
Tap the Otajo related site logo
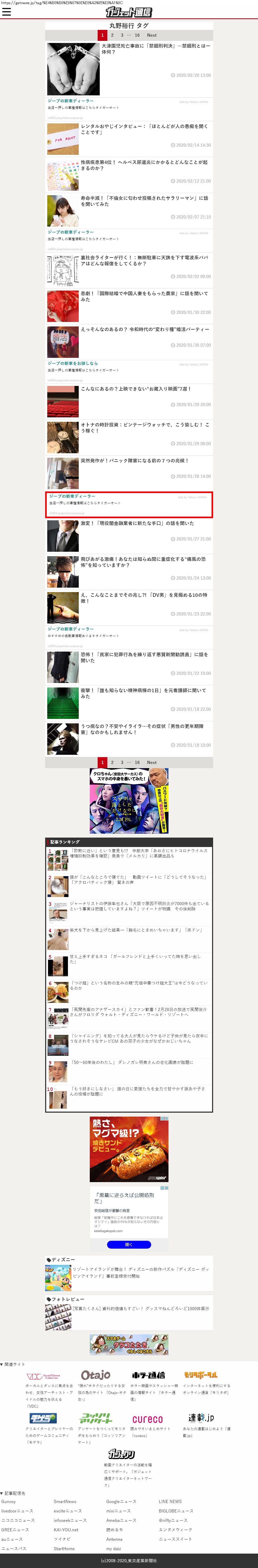pyautogui.click(x=96, y=1374)
